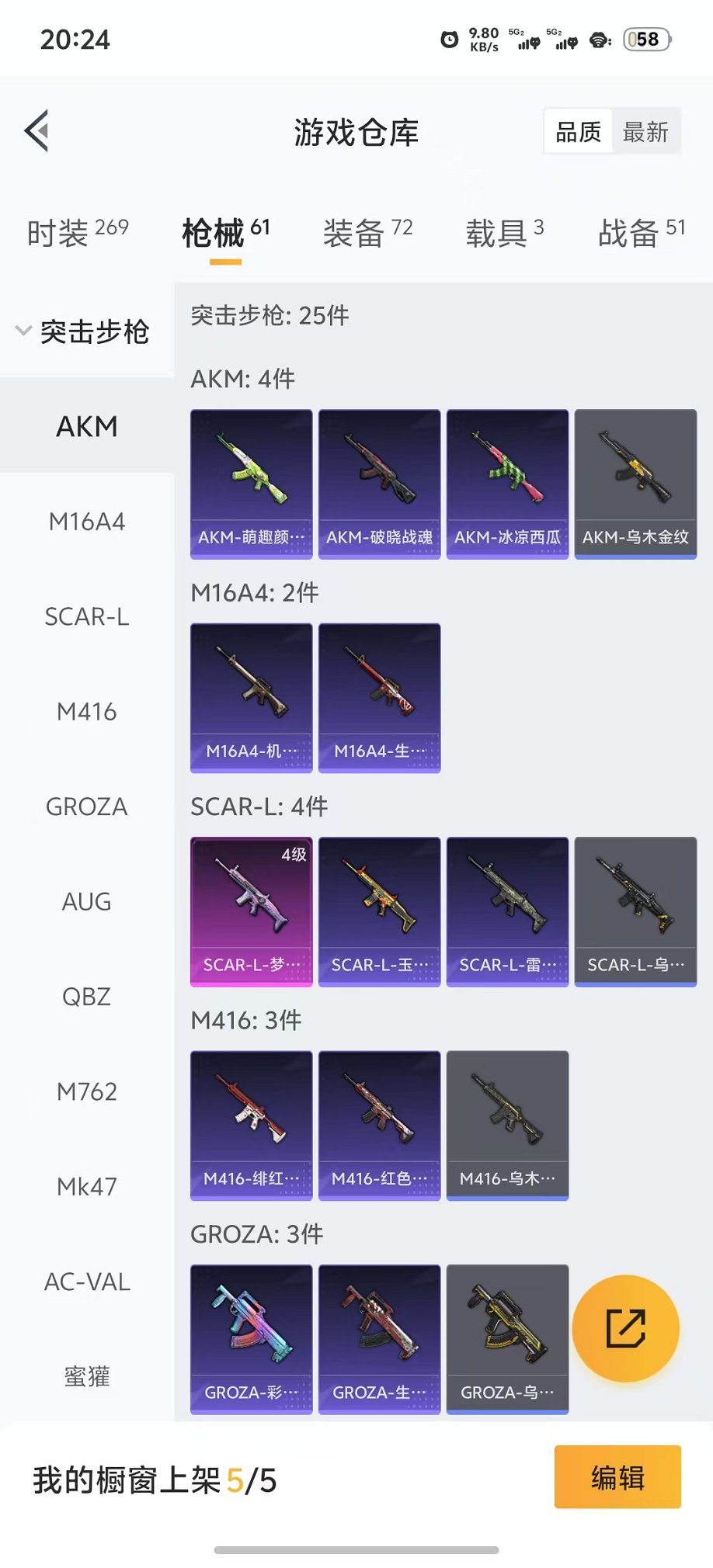Image resolution: width=713 pixels, height=1568 pixels.
Task: View the M416-绯红 skin
Action: tap(251, 1126)
